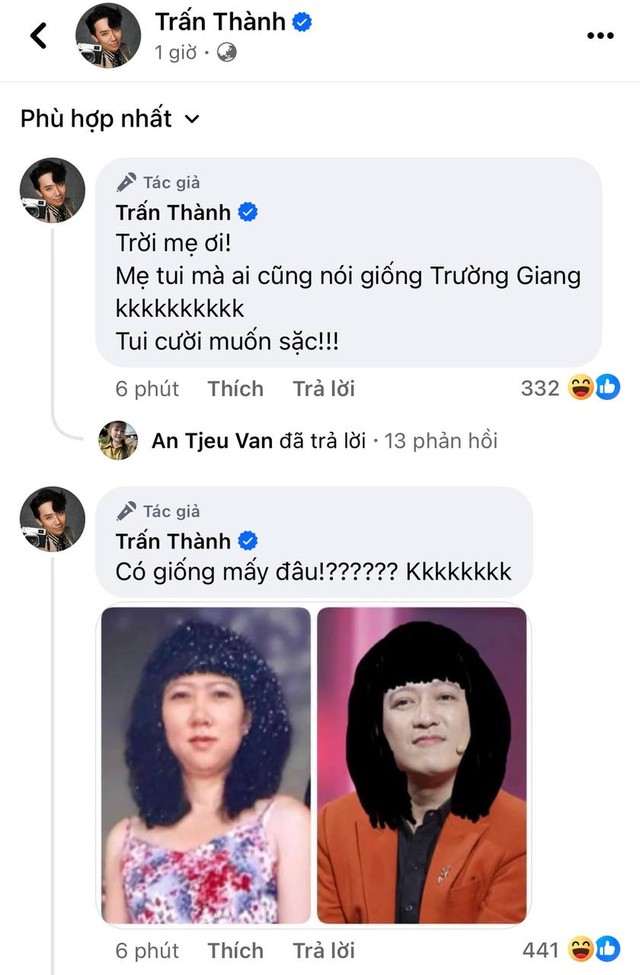View the 441 reactions on second comment

pos(570,950)
